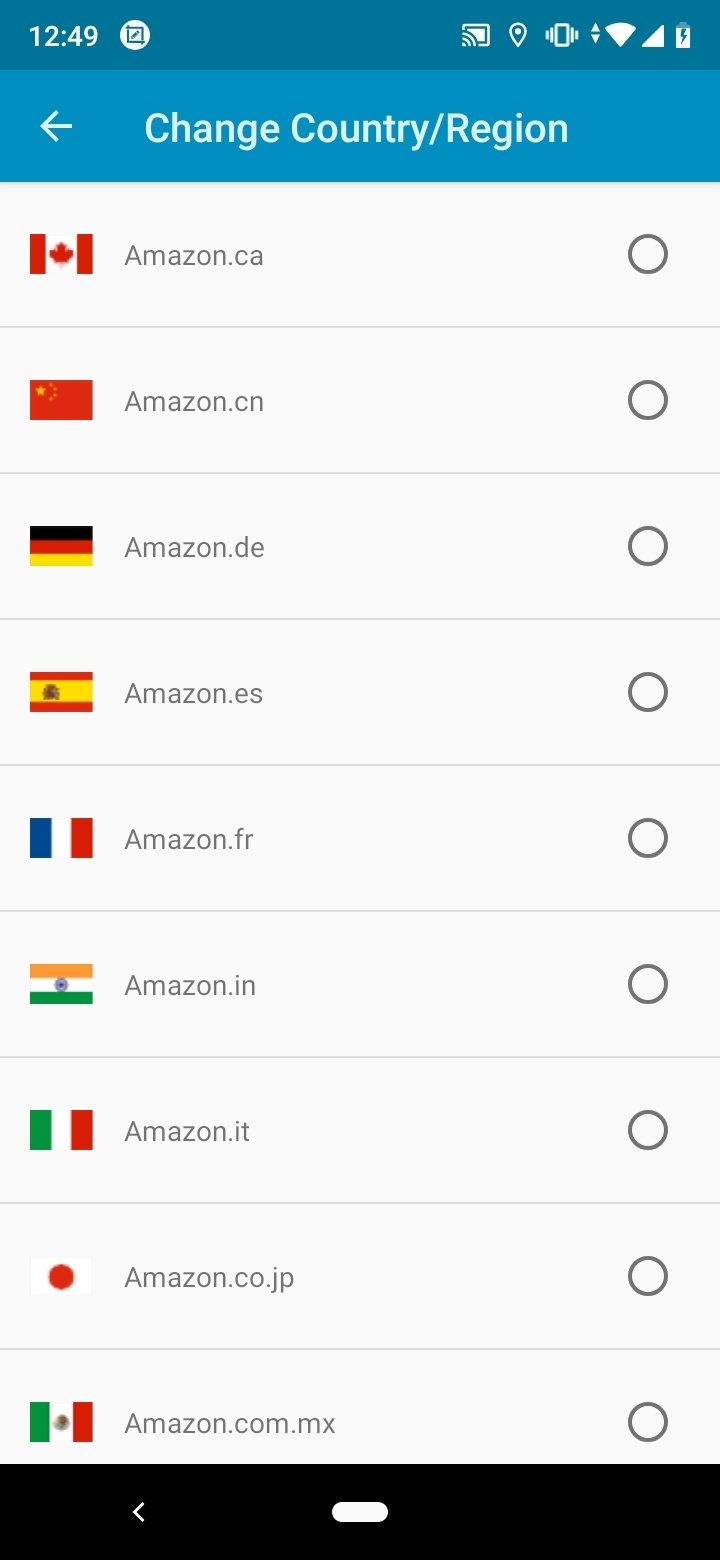Go back using the header arrow
The image size is (720, 1560).
(x=56, y=127)
